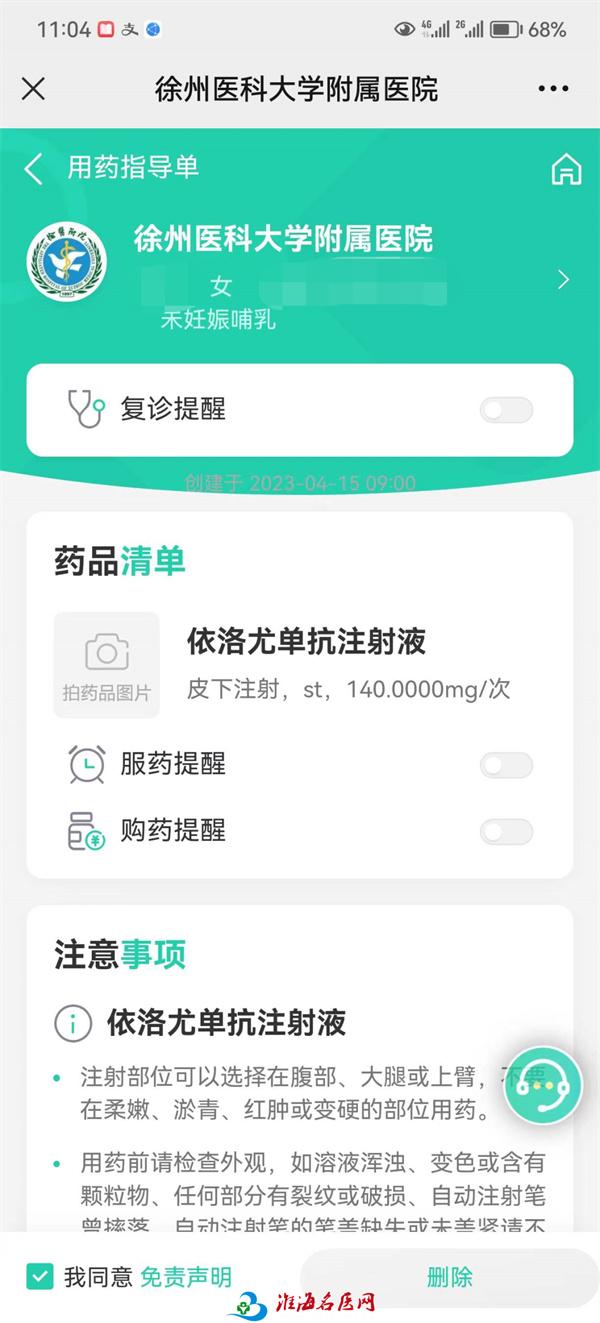
Task: Enable 服药提醒 toggle
Action: [x=506, y=766]
